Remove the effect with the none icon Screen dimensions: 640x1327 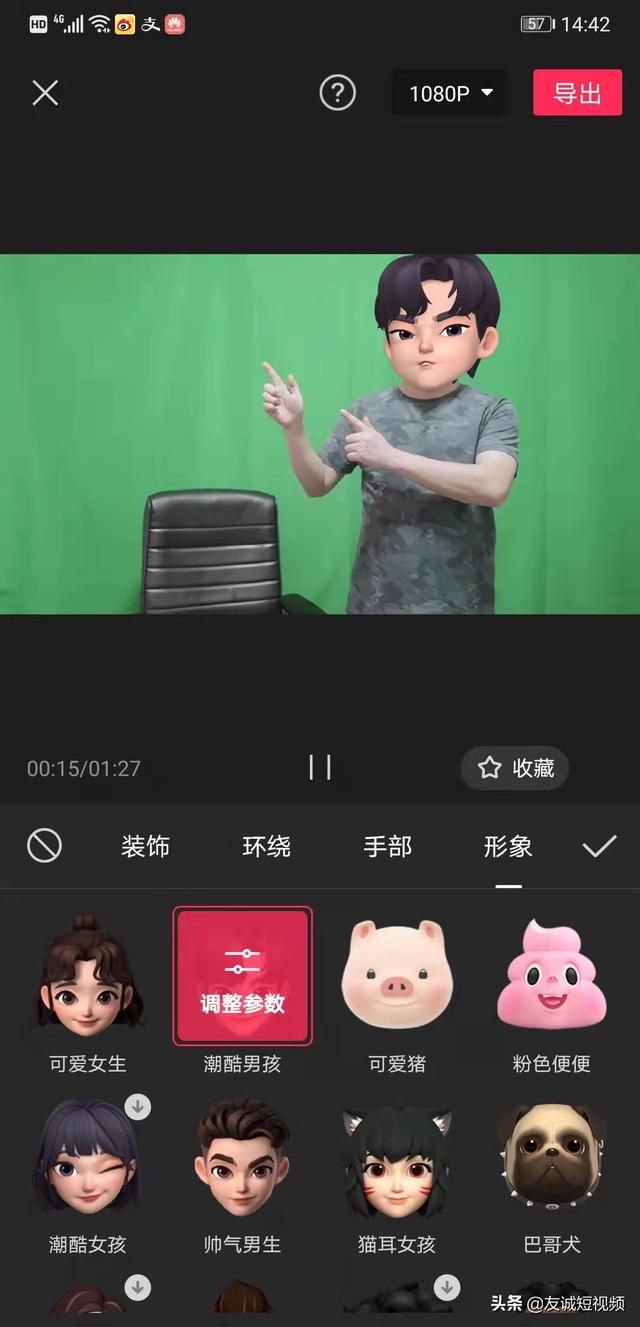coord(44,847)
